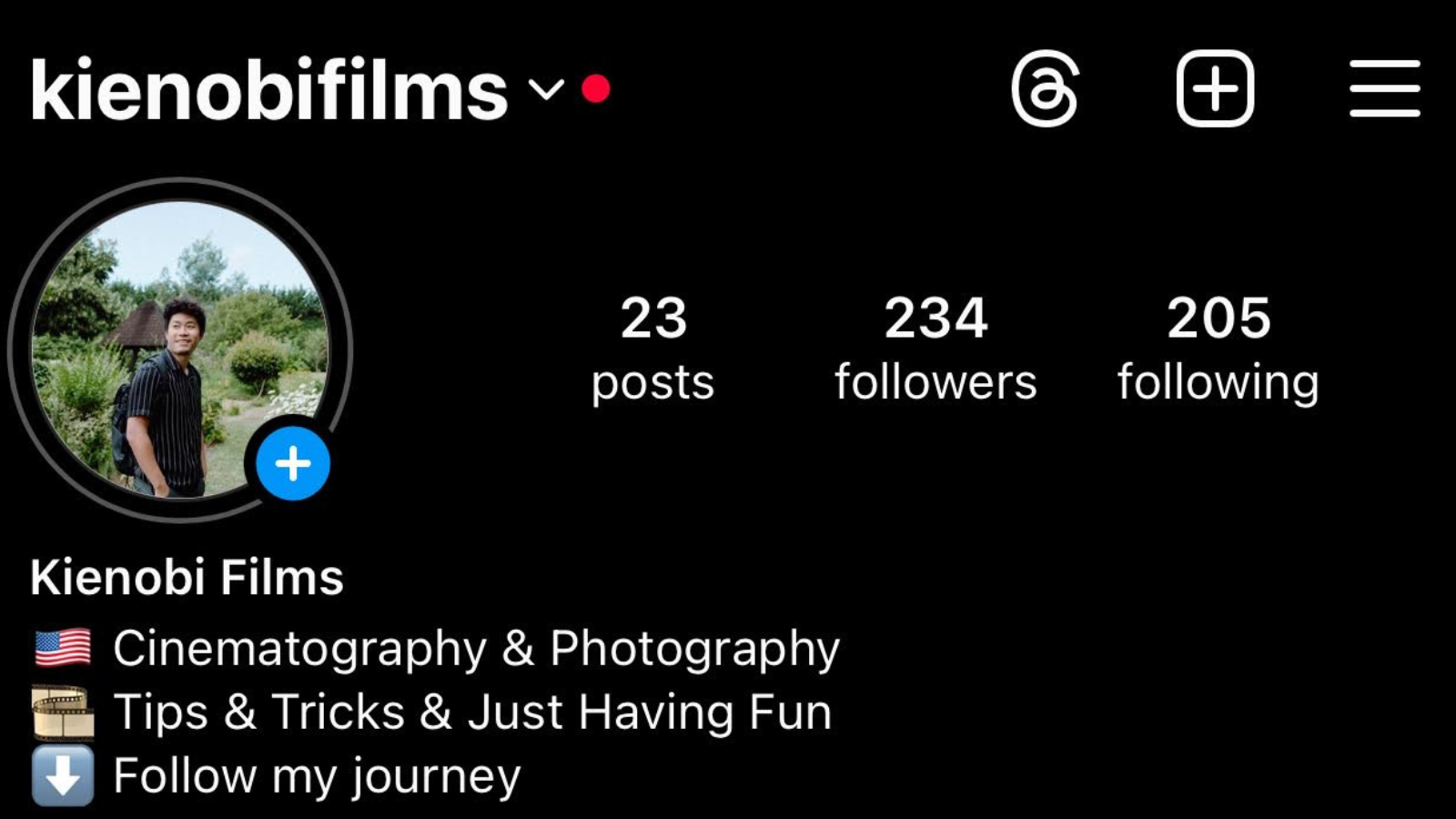The image size is (1456, 819).
Task: Open the 205 following list
Action: tap(1218, 349)
